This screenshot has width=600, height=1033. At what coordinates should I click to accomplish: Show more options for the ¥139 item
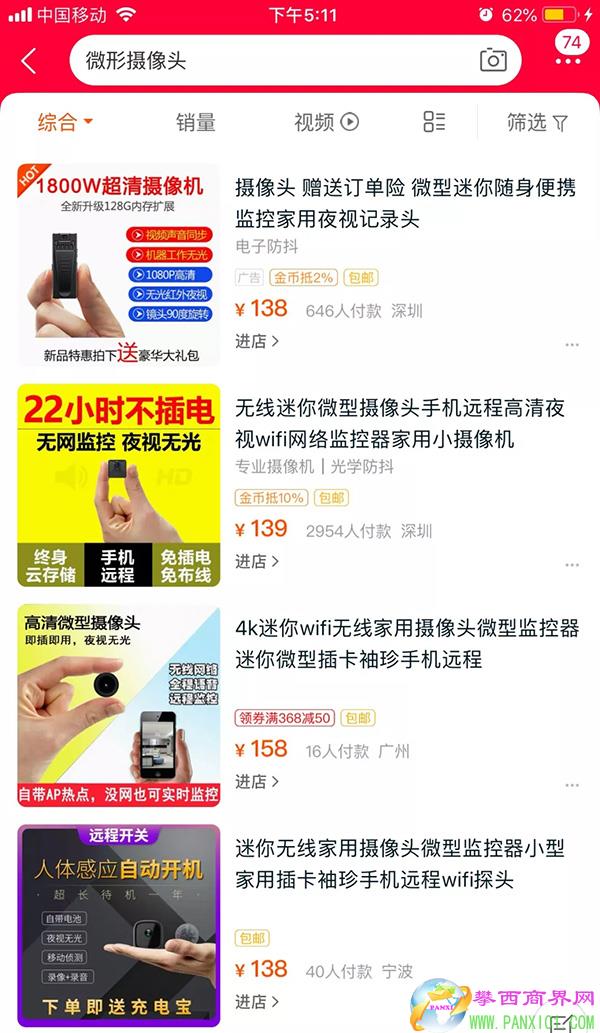point(571,564)
